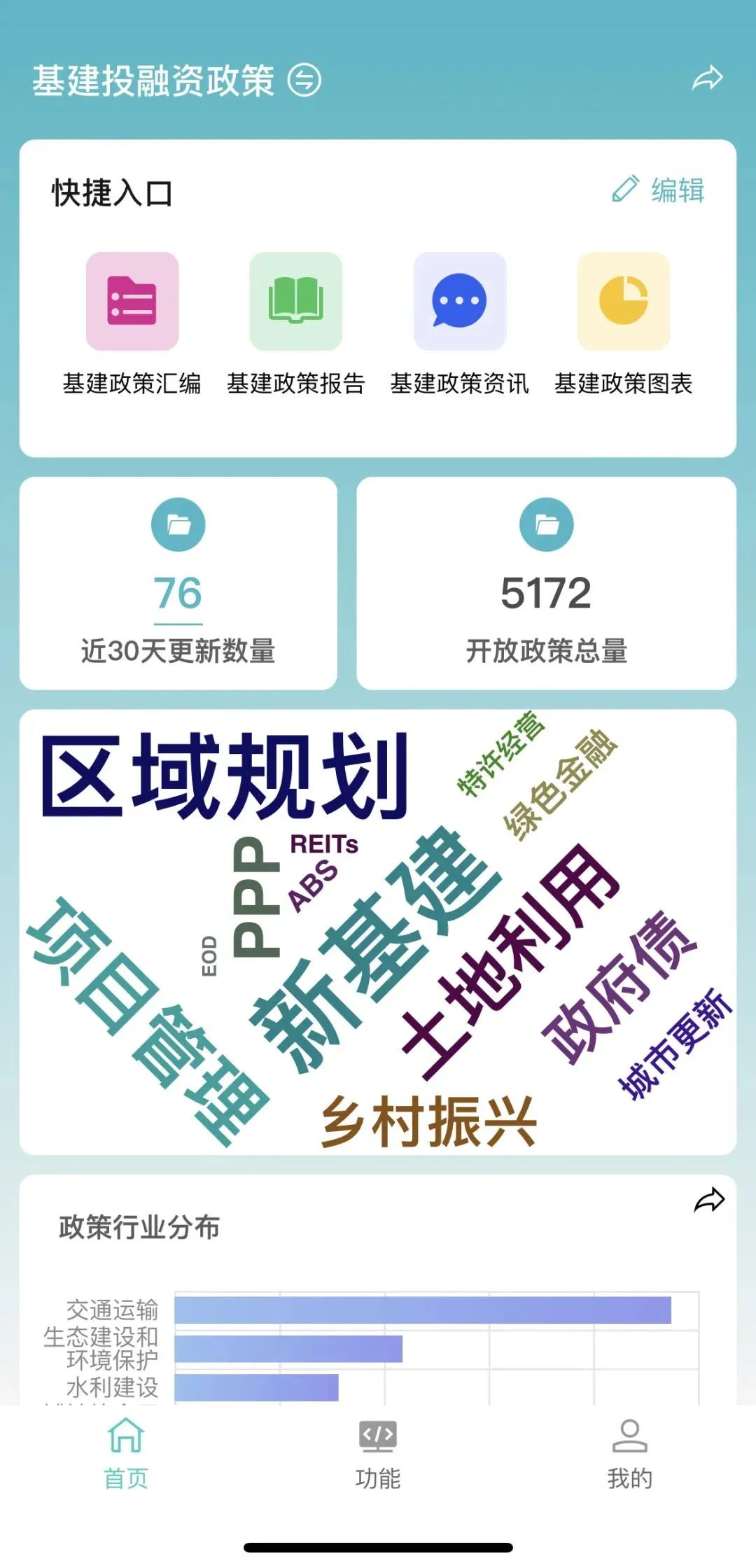Tap the share icon in the top bar

pyautogui.click(x=709, y=79)
